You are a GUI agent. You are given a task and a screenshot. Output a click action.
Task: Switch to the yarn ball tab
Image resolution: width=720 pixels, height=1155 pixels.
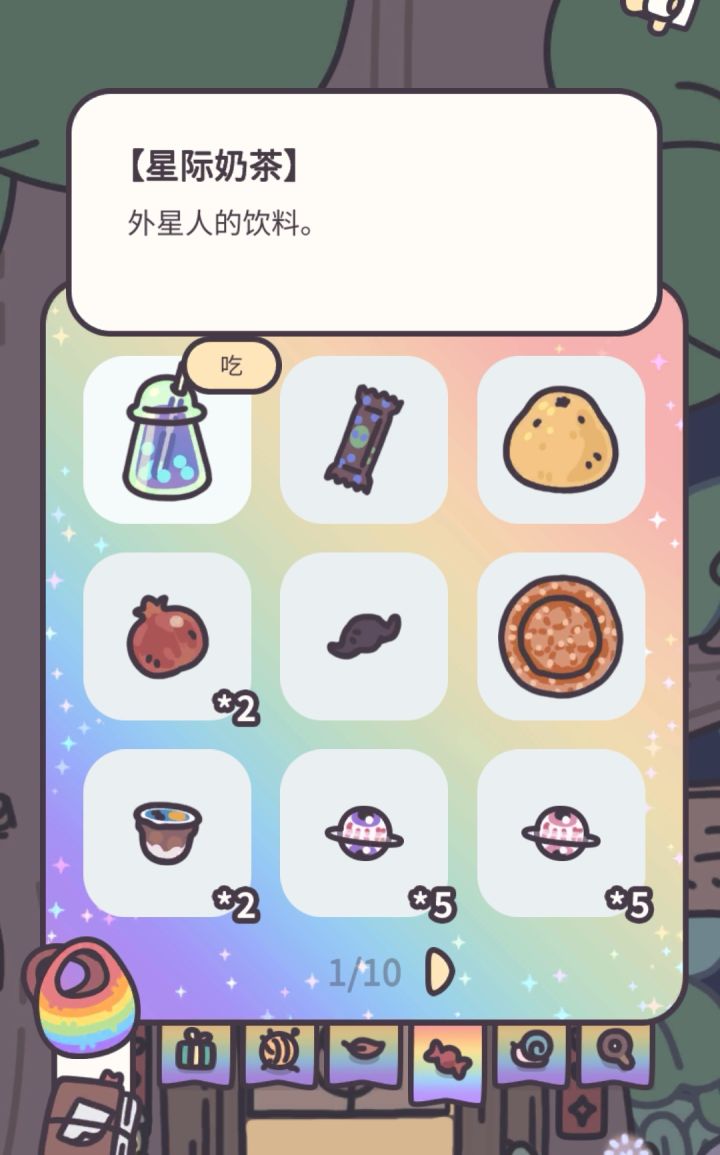click(279, 1053)
